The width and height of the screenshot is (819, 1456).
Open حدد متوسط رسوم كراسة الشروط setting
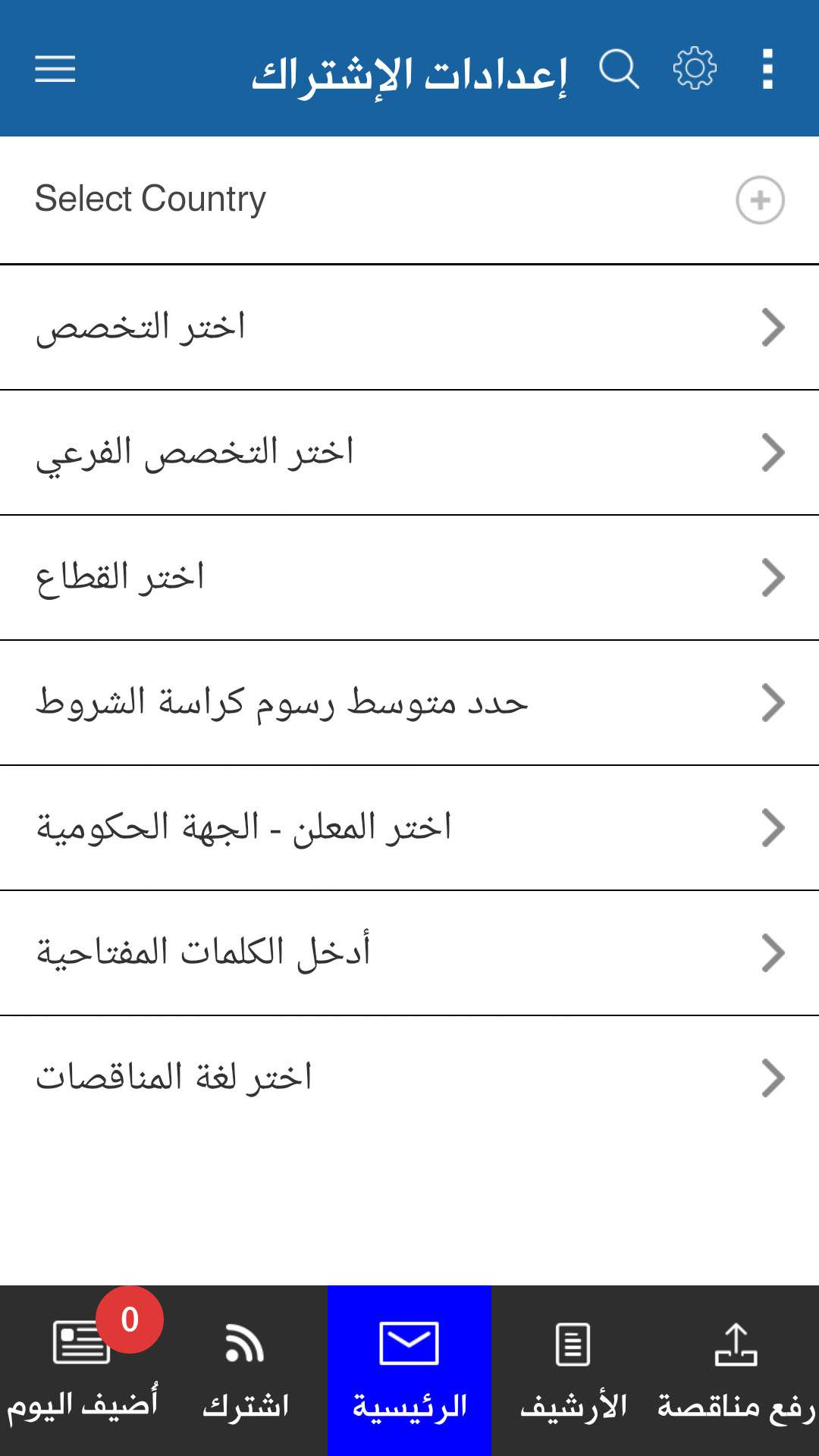click(x=409, y=703)
